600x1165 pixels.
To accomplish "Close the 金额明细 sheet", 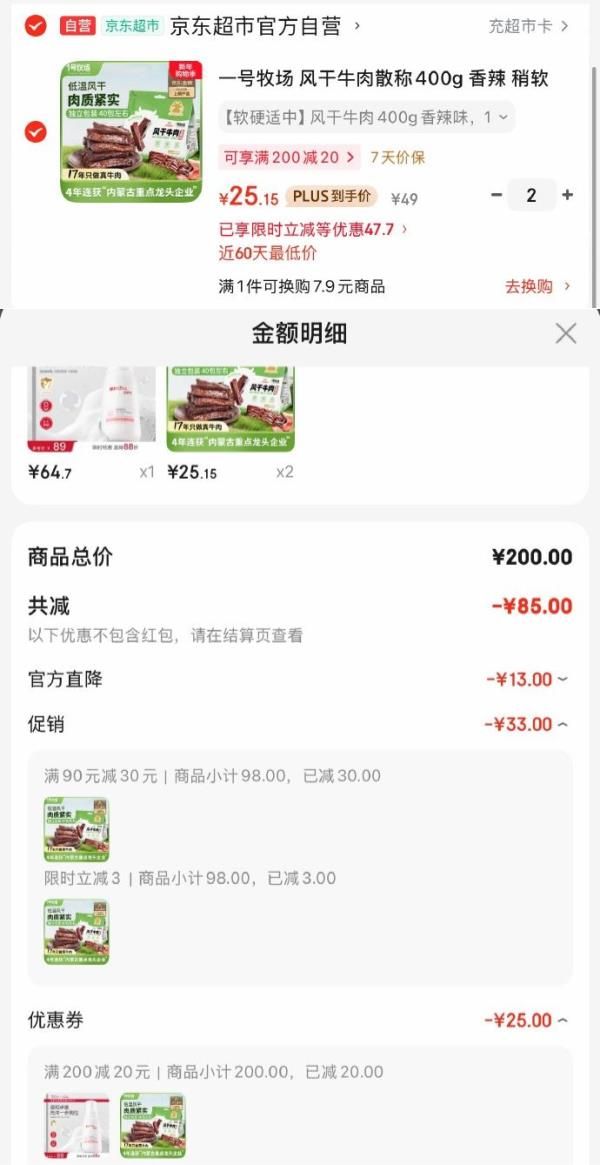I will click(566, 333).
